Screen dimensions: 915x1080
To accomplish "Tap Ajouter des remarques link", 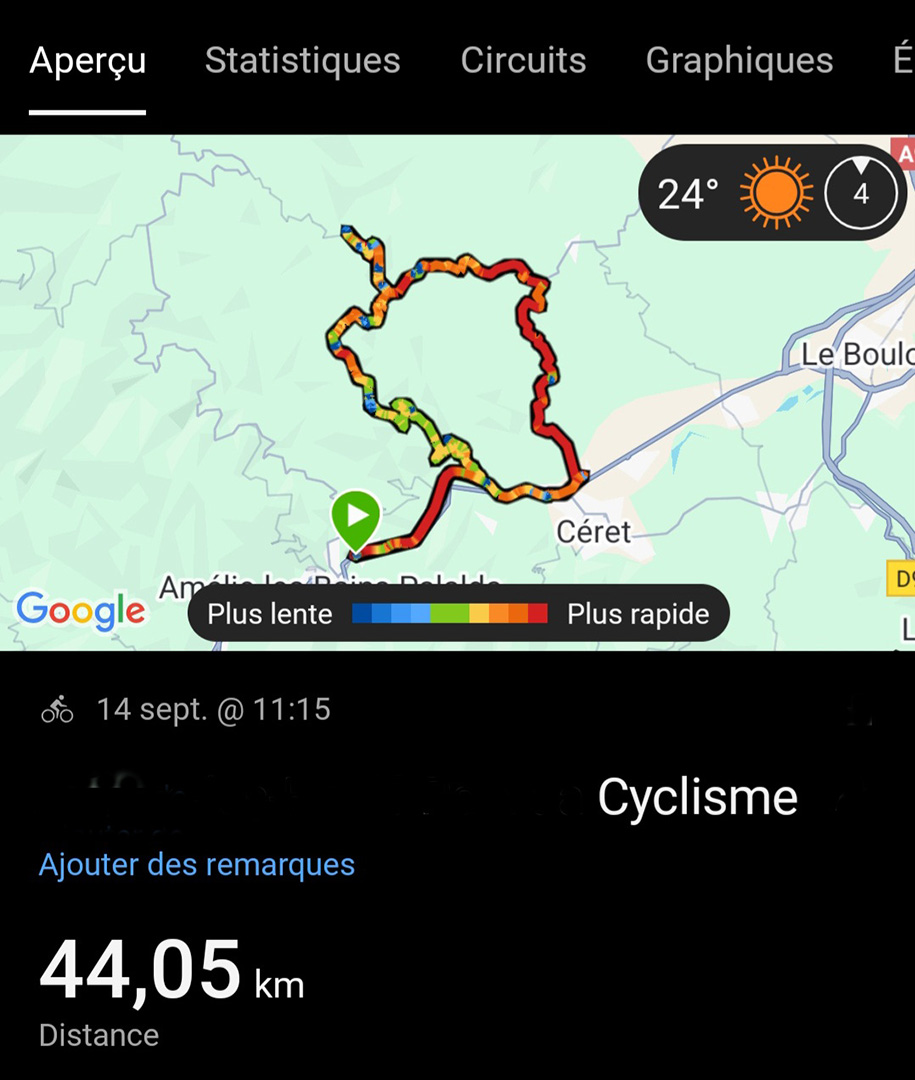I will pos(197,864).
